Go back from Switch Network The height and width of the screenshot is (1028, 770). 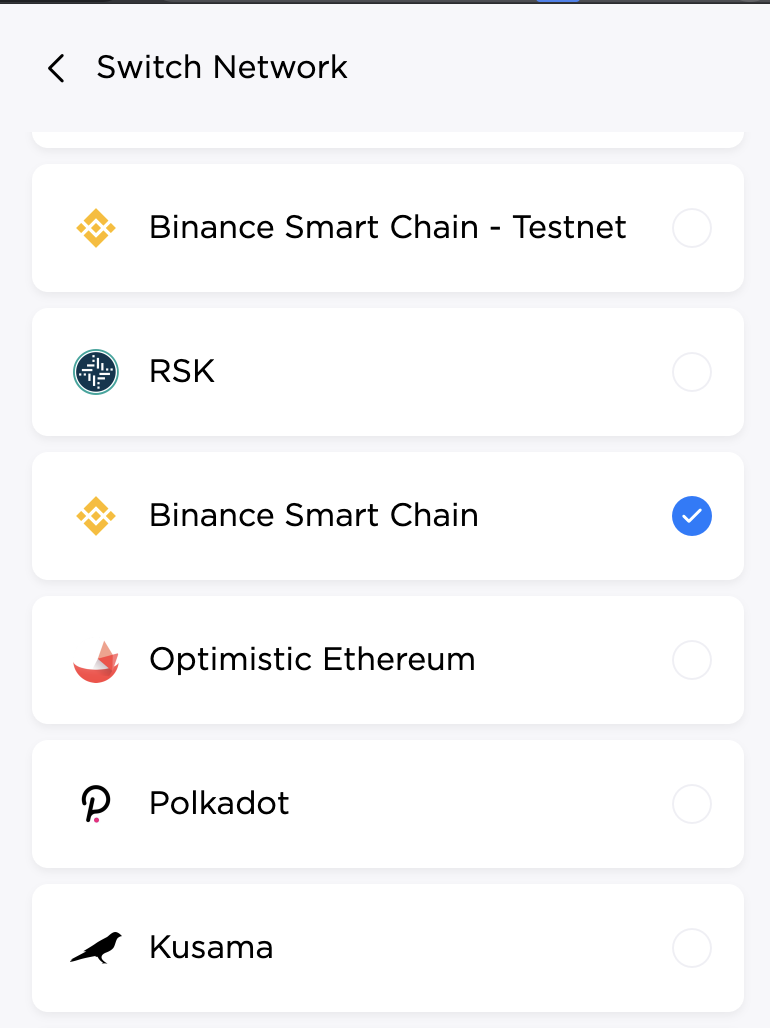click(x=56, y=68)
